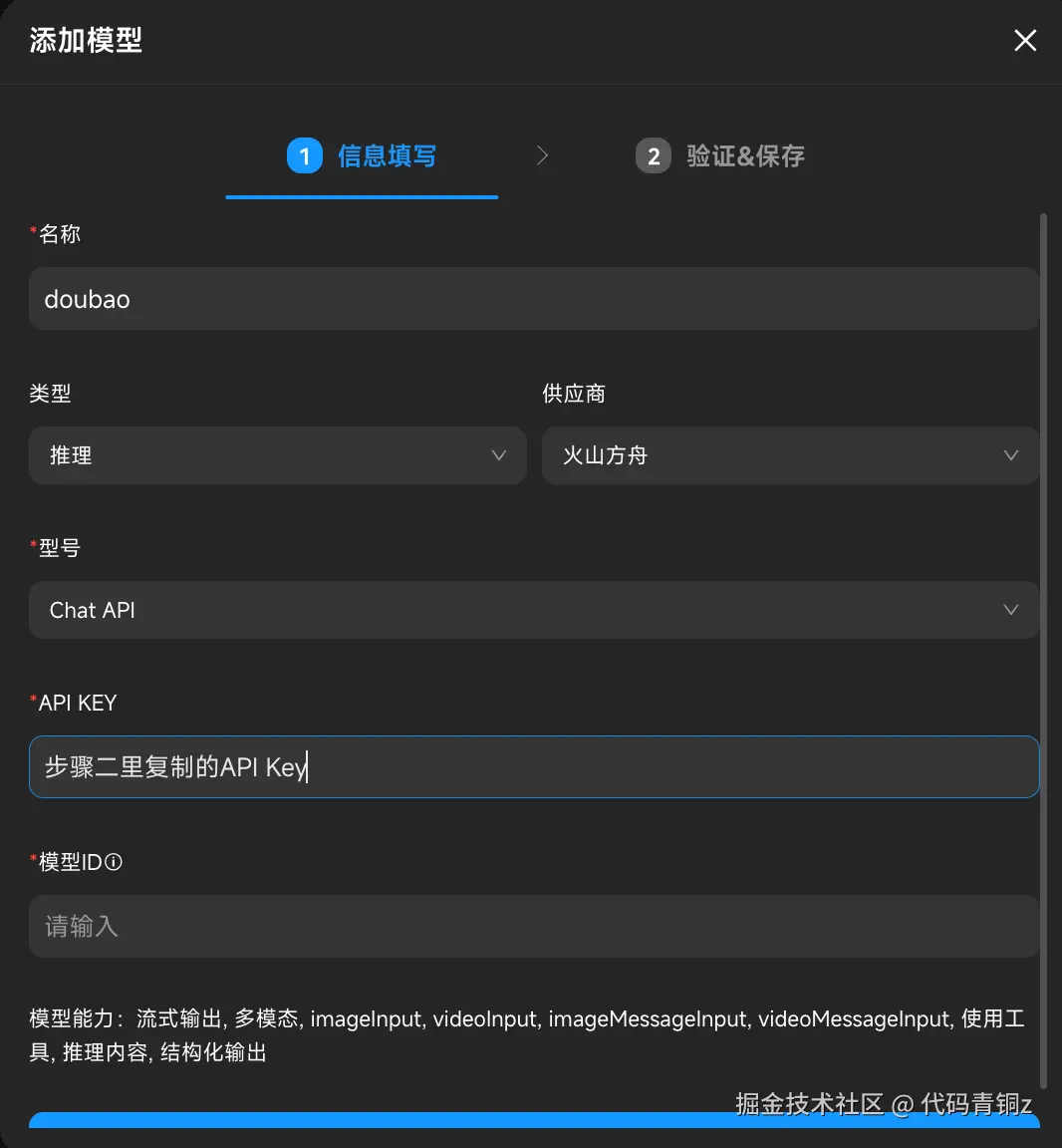
Task: Tap the 模型ID input field
Action: [533, 927]
